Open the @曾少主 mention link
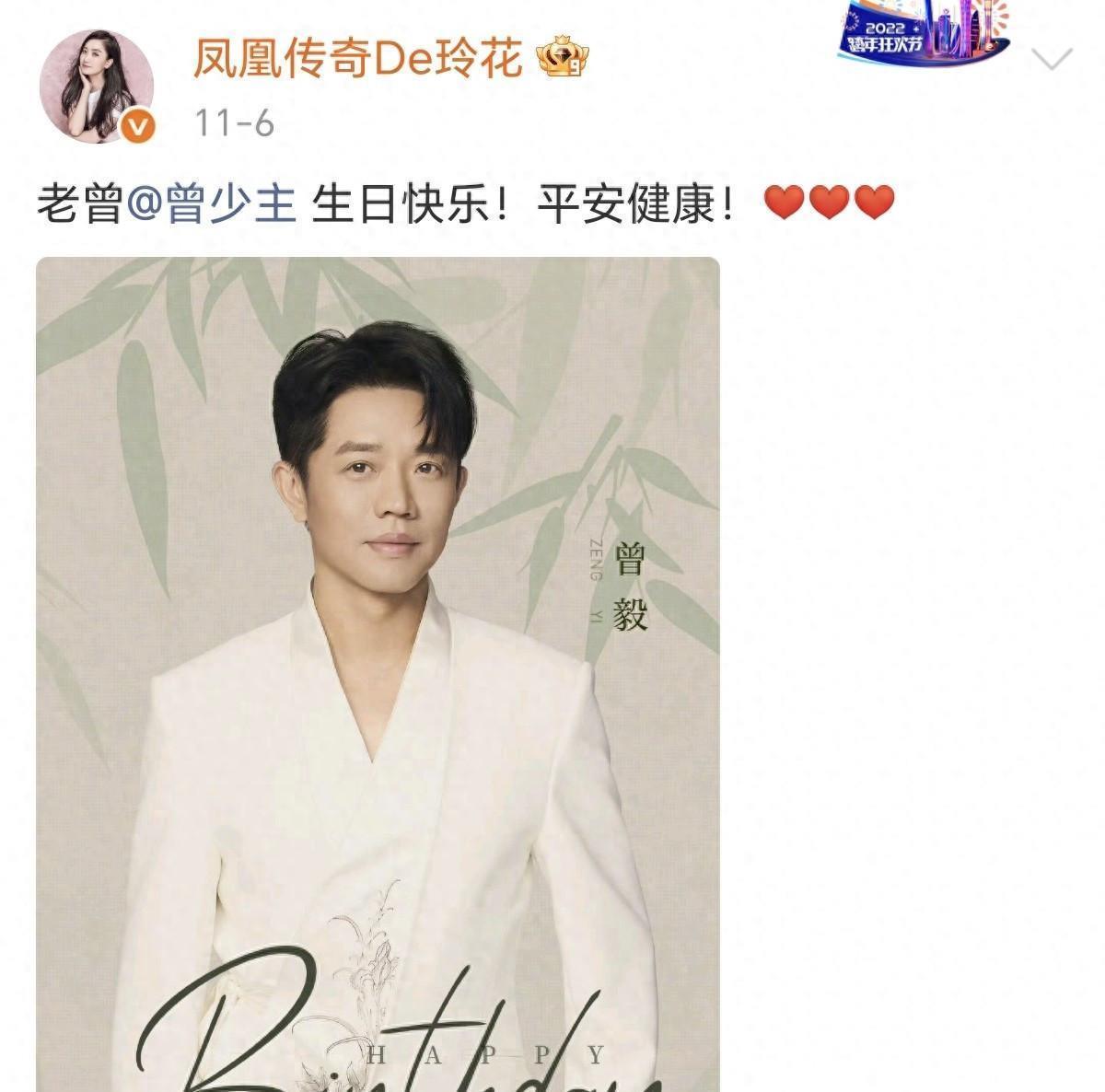The width and height of the screenshot is (1105, 1092). point(210,204)
